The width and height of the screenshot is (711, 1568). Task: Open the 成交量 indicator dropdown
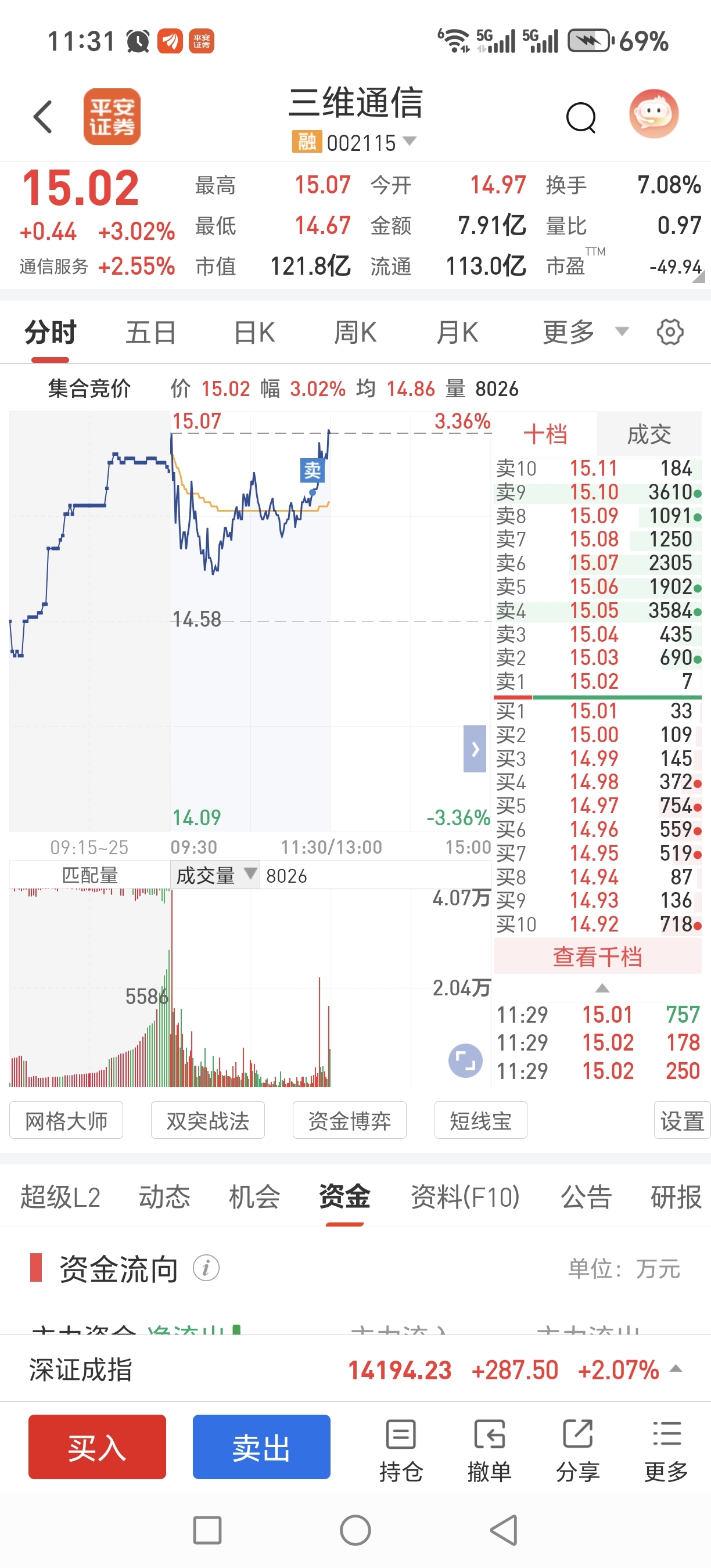215,875
